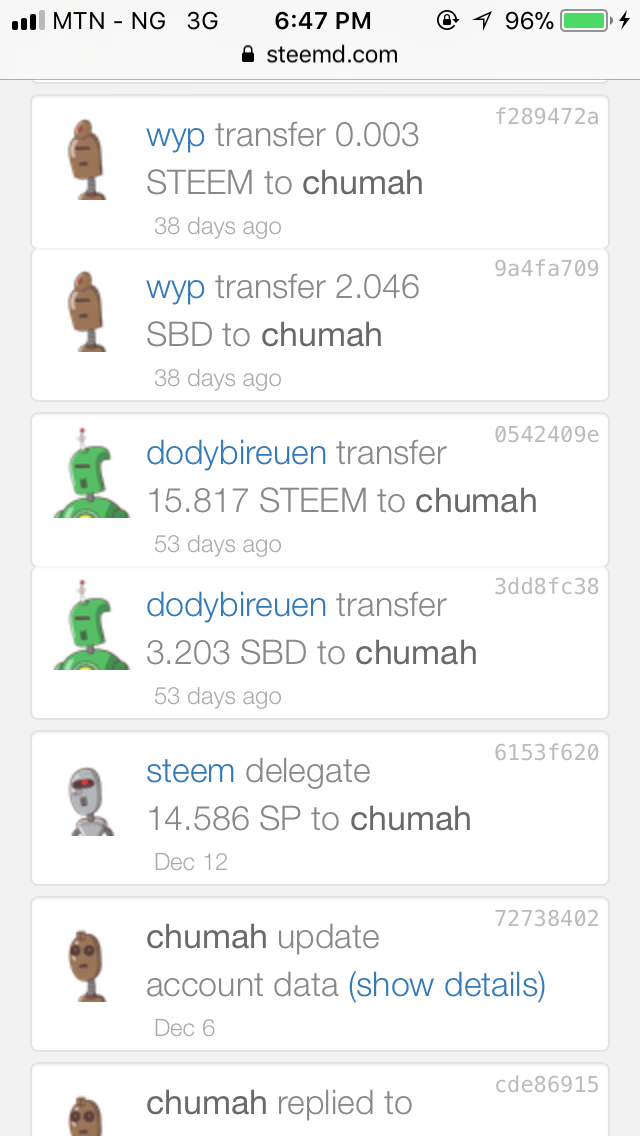Viewport: 640px width, 1136px height.
Task: Open transaction hash 72738402
Action: click(x=546, y=918)
